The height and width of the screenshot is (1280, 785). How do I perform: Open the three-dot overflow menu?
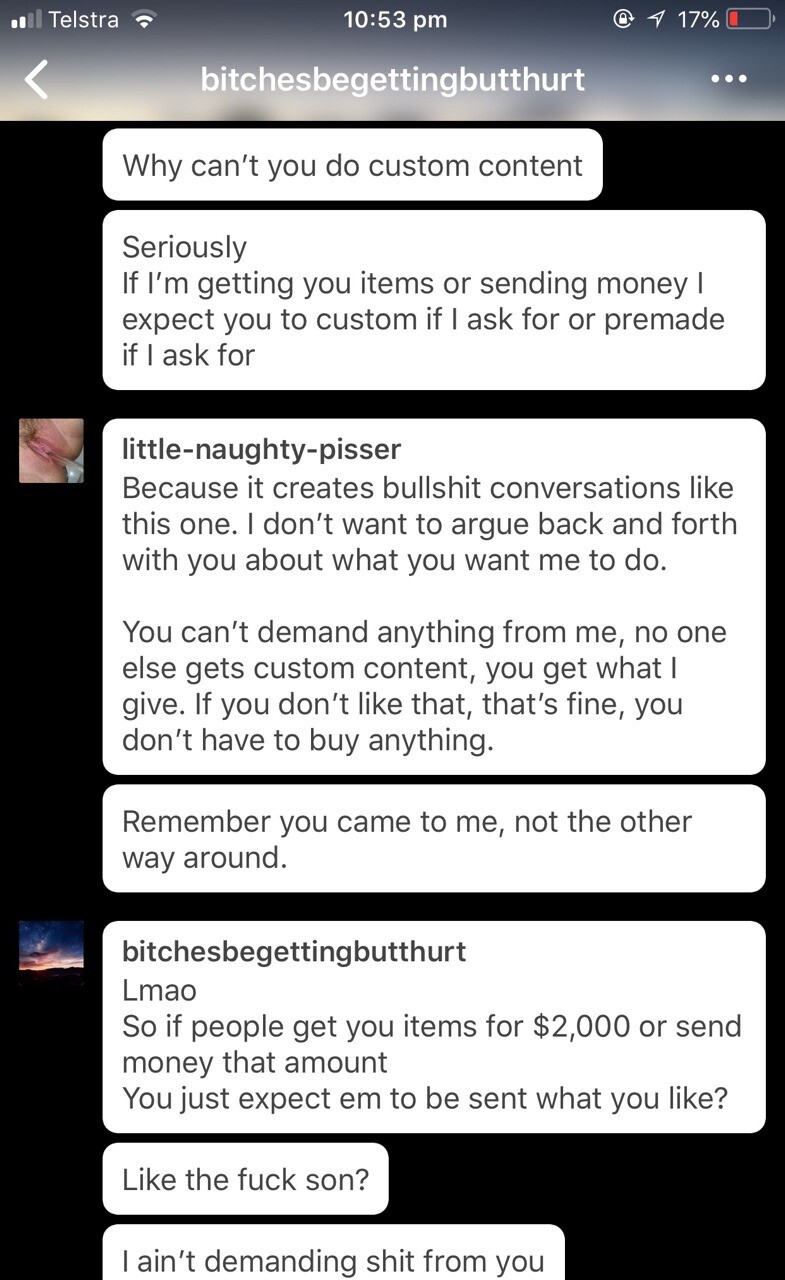728,79
